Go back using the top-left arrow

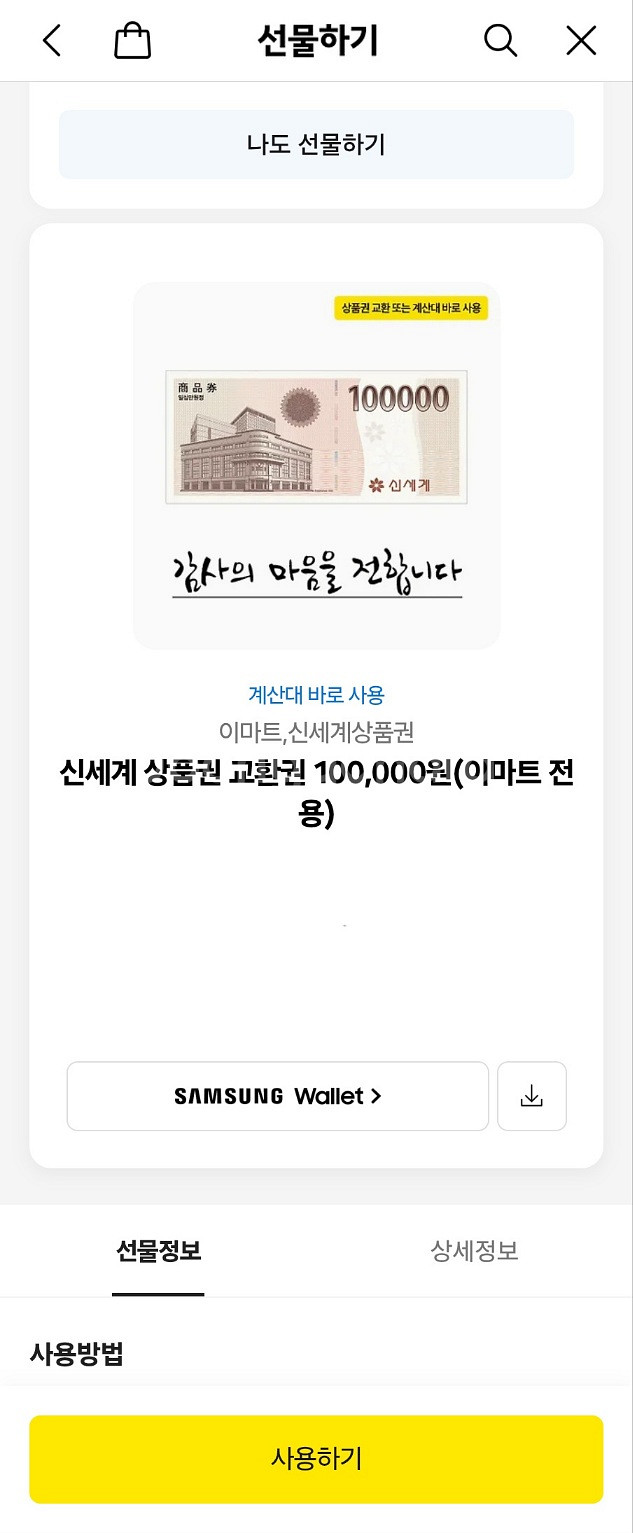tap(52, 41)
